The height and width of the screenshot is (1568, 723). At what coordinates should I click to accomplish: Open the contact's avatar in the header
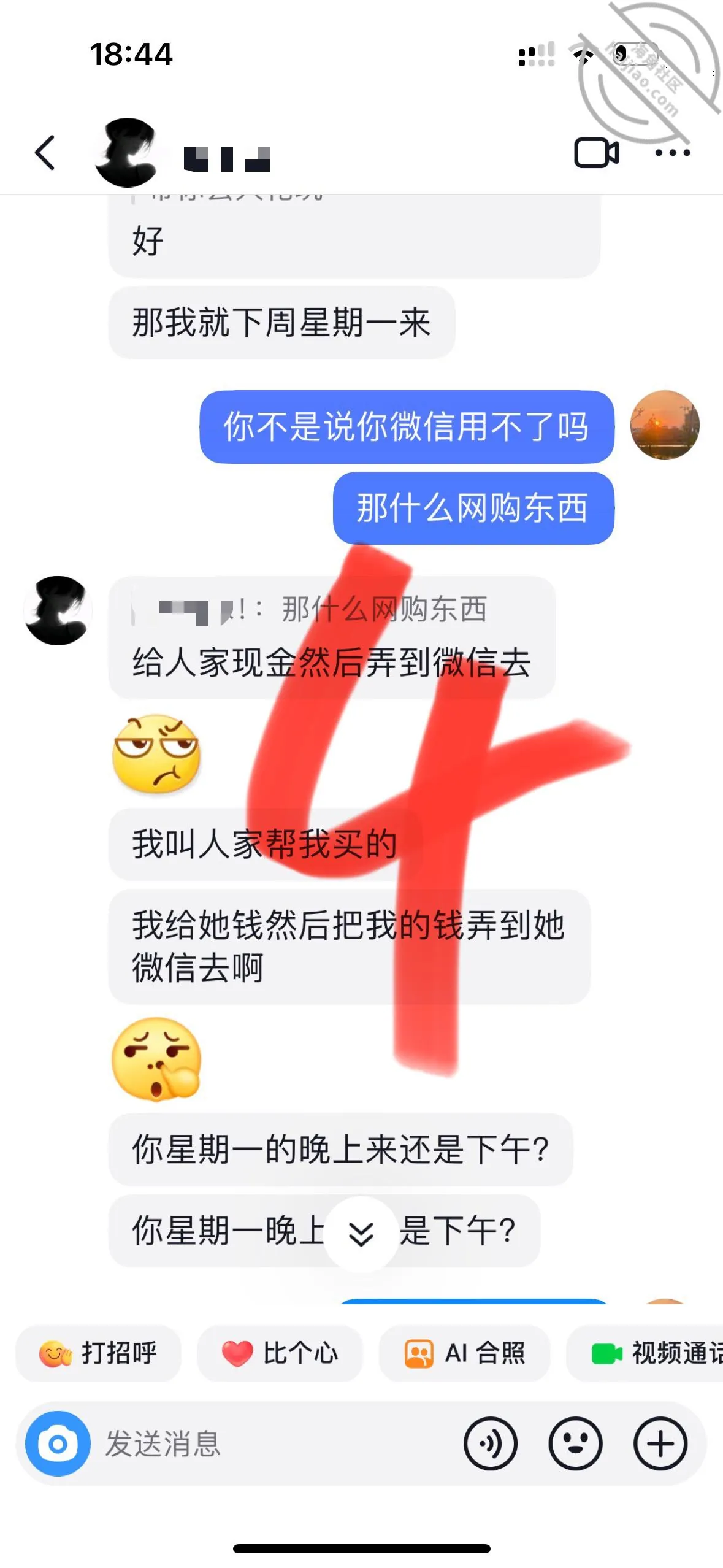127,153
